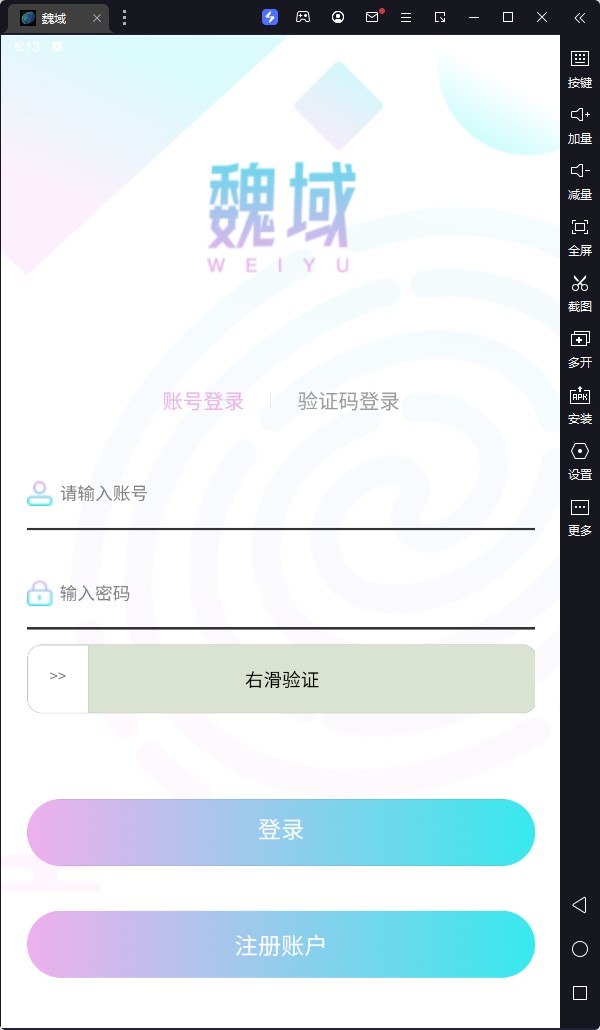Open 多开 multi-instance
Viewport: 600px width, 1030px height.
coord(580,346)
